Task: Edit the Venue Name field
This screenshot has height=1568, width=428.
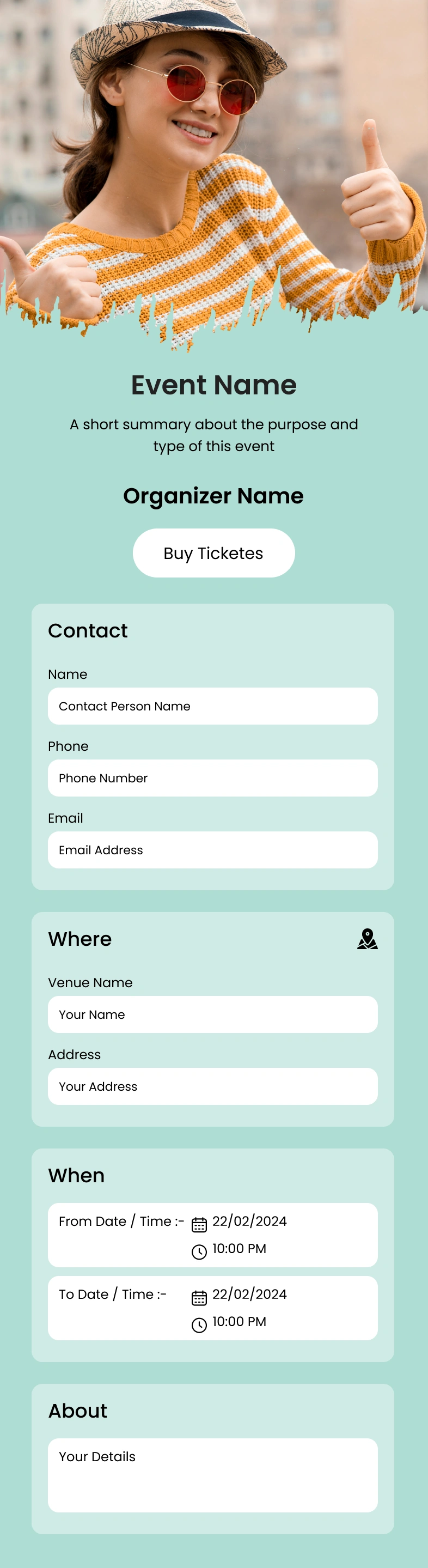Action: 213,1014
